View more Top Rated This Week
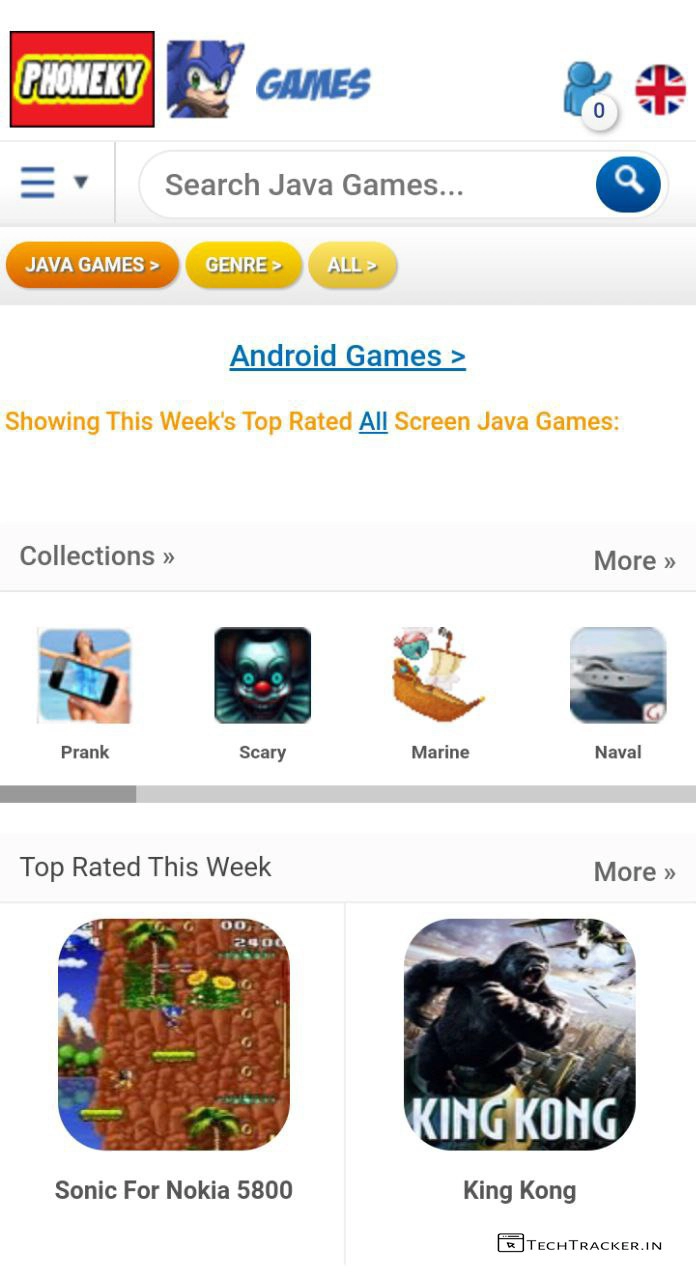The image size is (696, 1280). [x=634, y=871]
